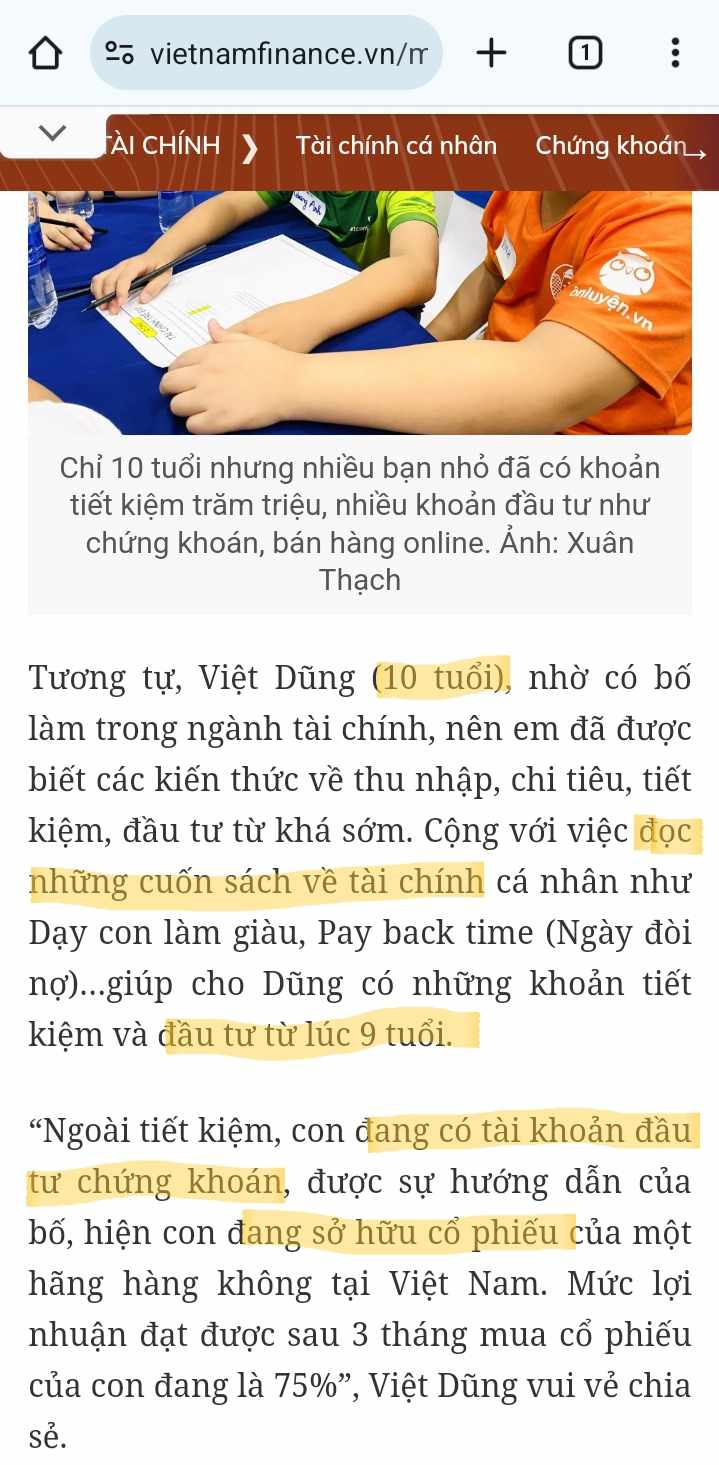Show the open tabs switcher
719x1465 pixels.
click(x=585, y=53)
